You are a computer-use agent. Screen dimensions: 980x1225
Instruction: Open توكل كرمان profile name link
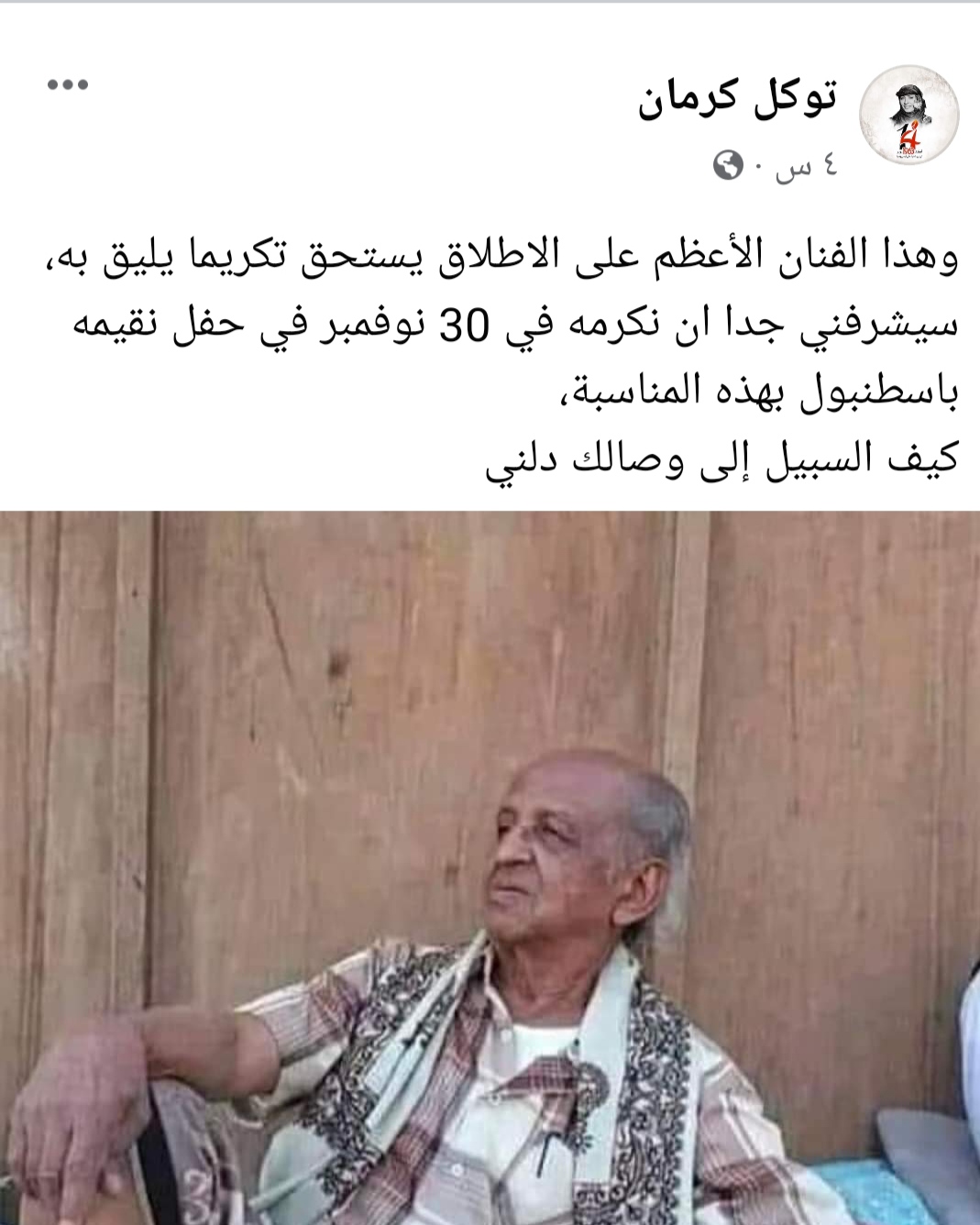[737, 99]
